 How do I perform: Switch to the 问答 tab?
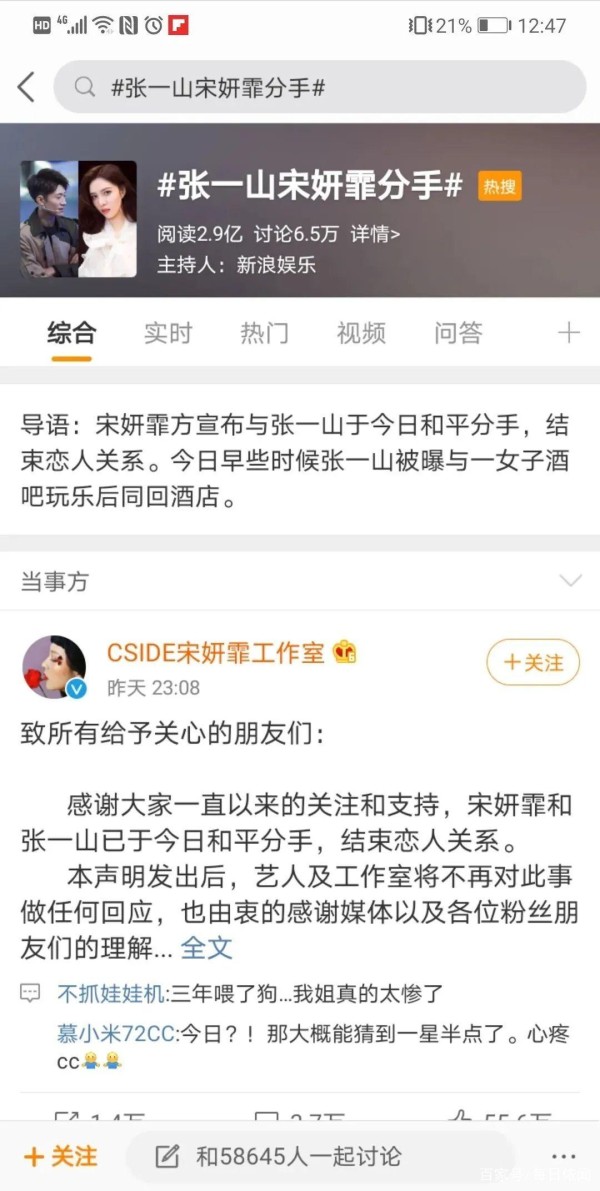click(x=458, y=333)
